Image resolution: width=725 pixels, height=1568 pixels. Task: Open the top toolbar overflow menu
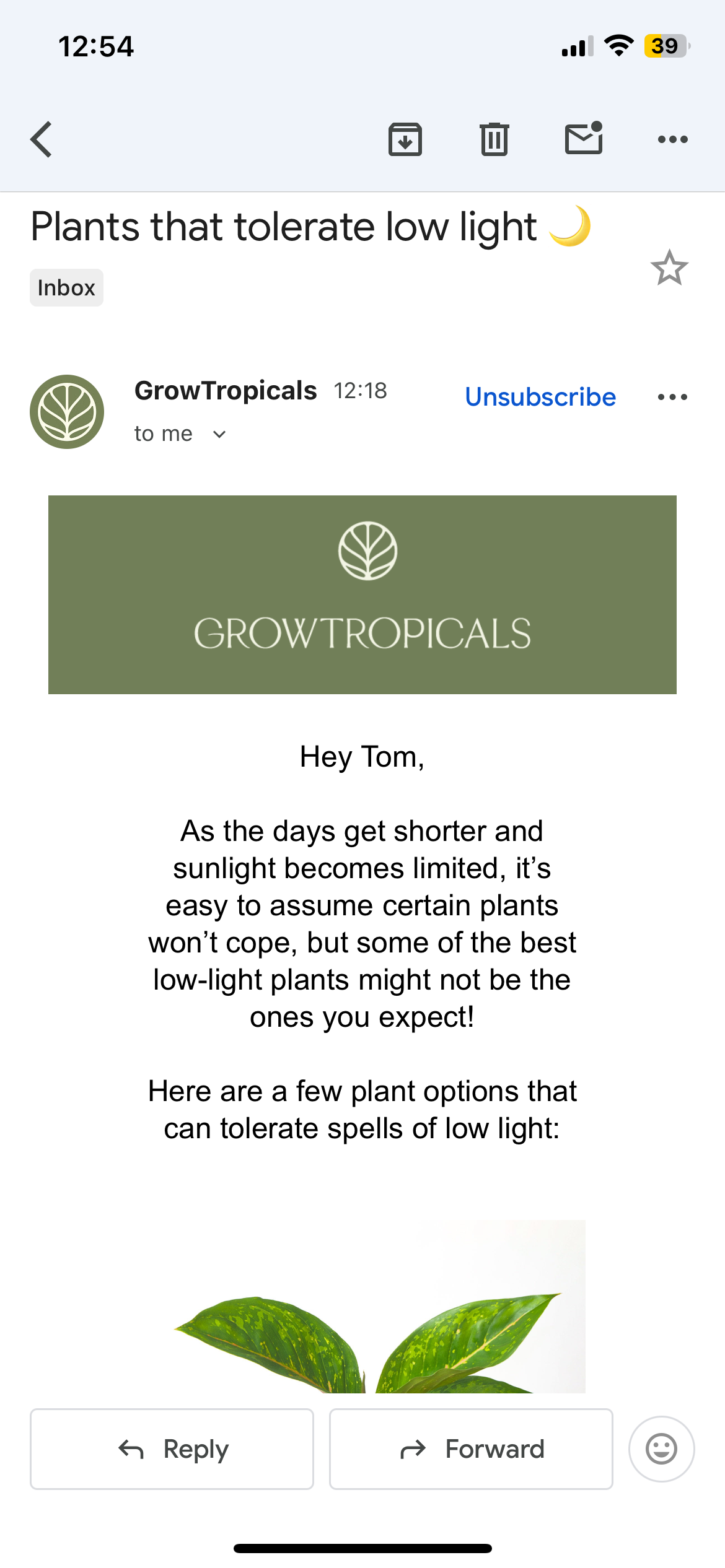coord(672,139)
